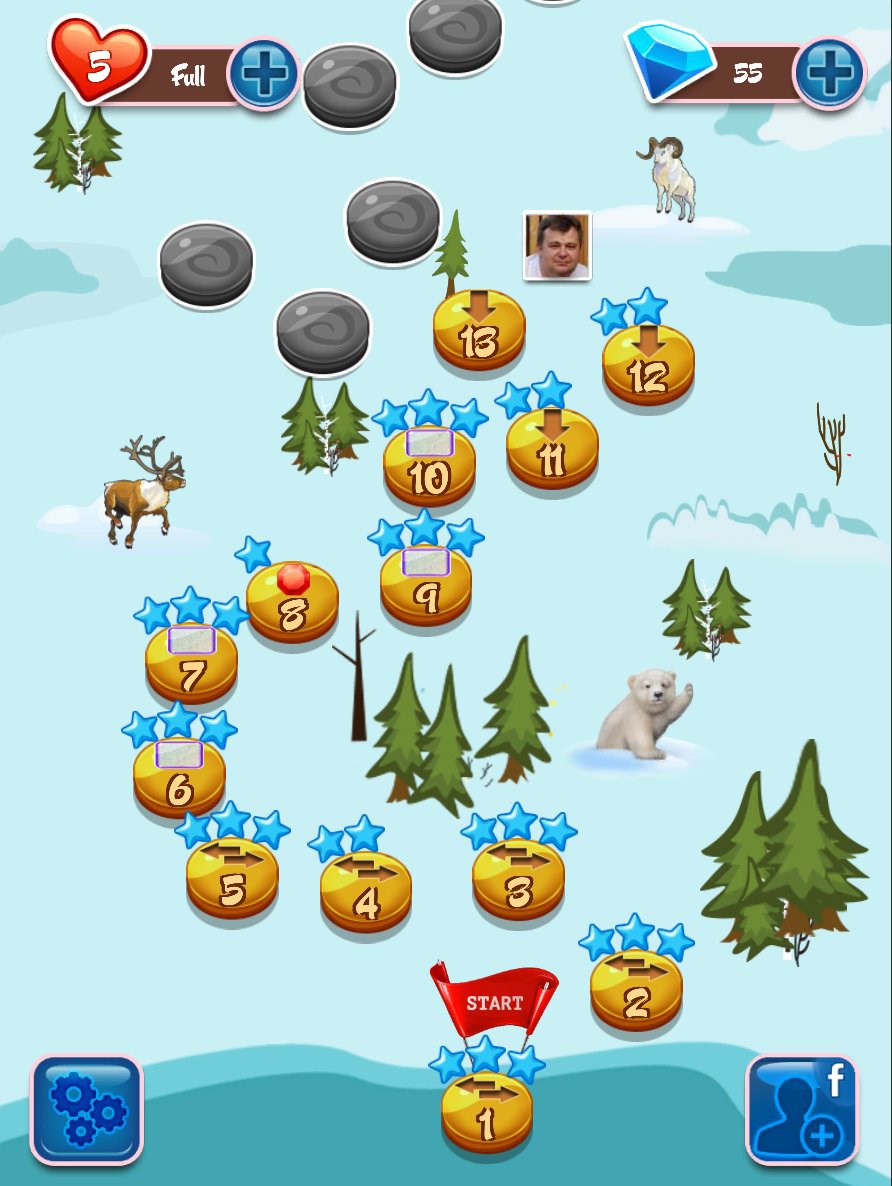Screen dimensions: 892x1186
Task: Choose level 6
Action: tap(180, 779)
